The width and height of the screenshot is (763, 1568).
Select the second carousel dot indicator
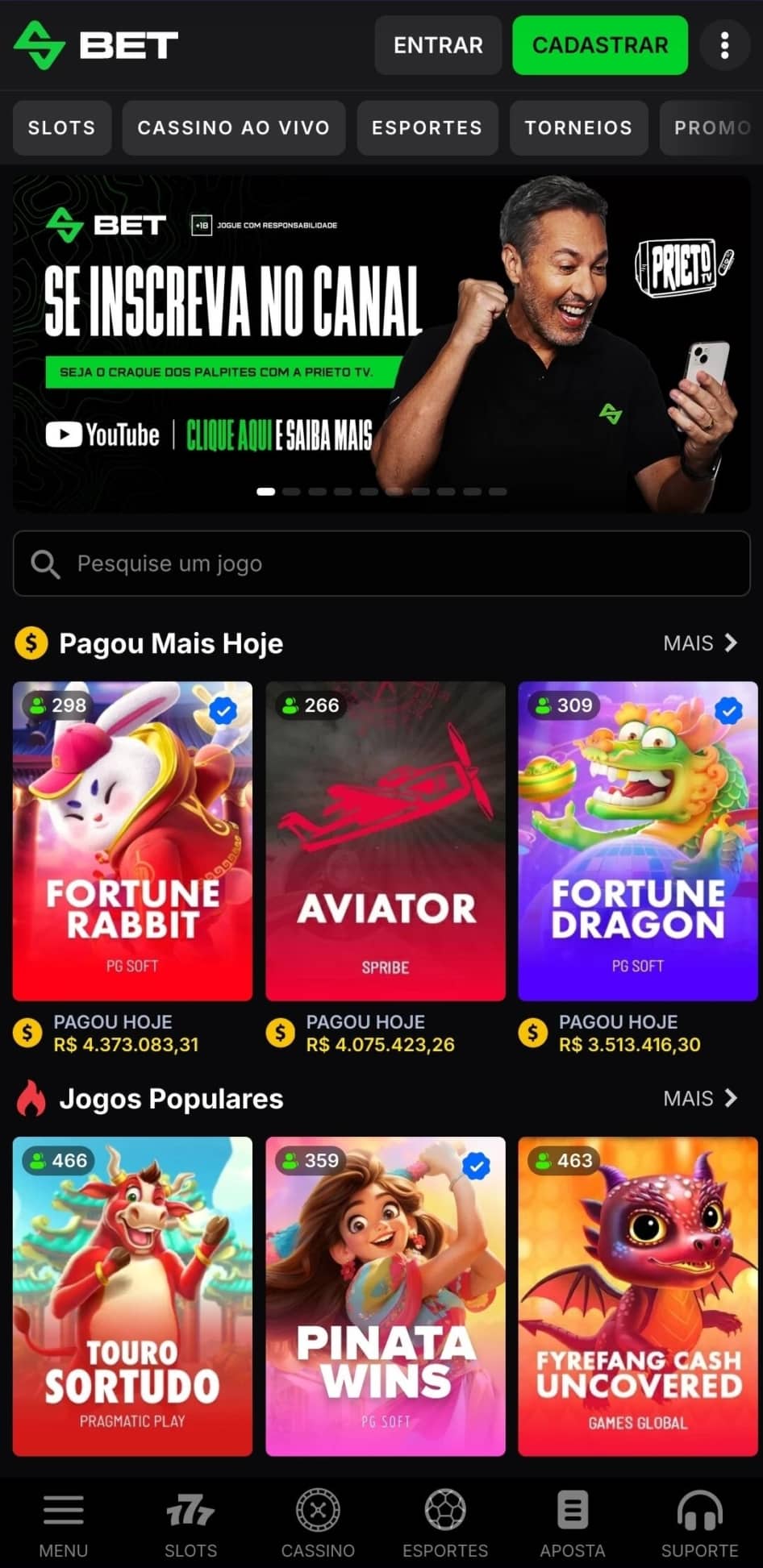pos(290,491)
